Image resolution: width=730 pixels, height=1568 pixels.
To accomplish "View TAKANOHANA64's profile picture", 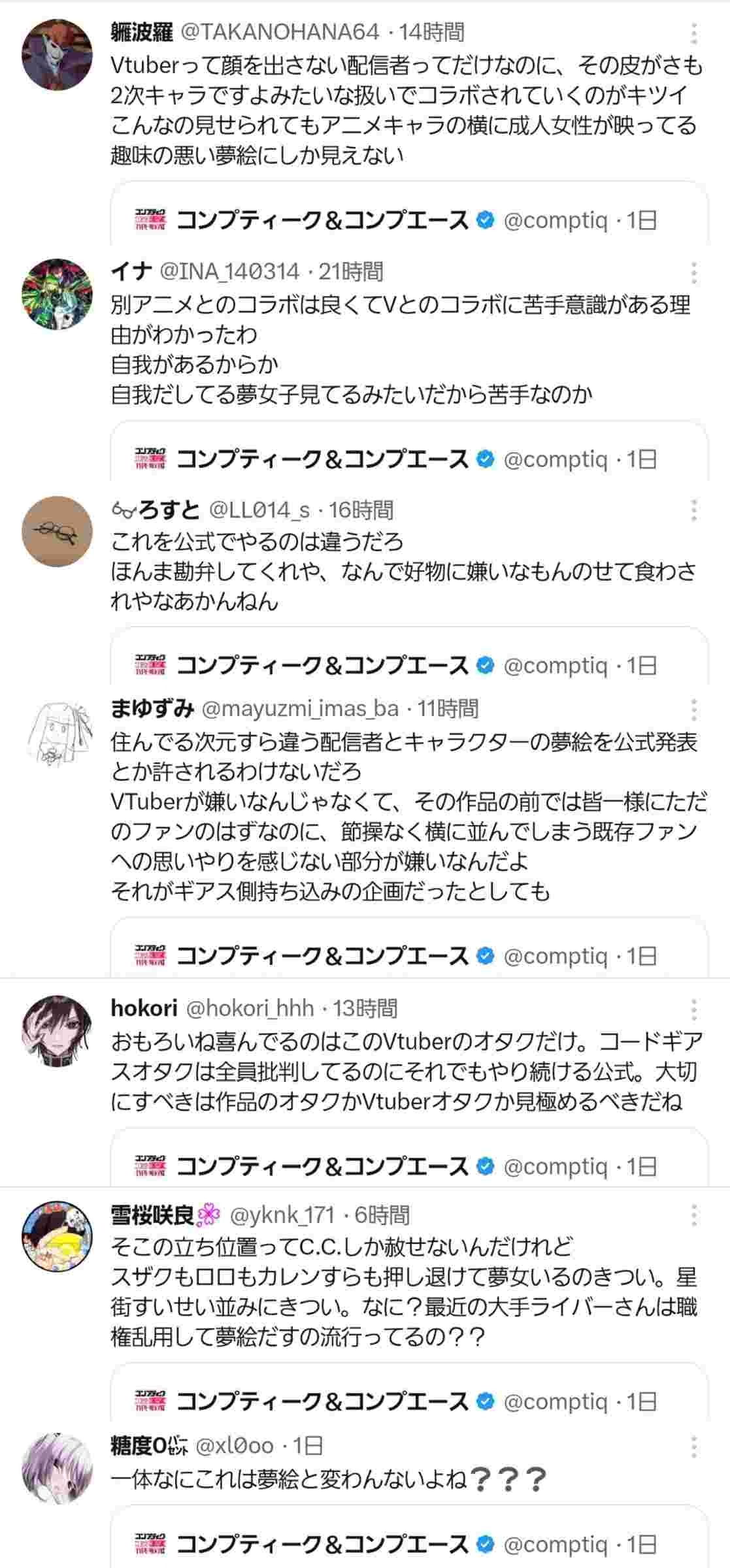I will coord(58,54).
